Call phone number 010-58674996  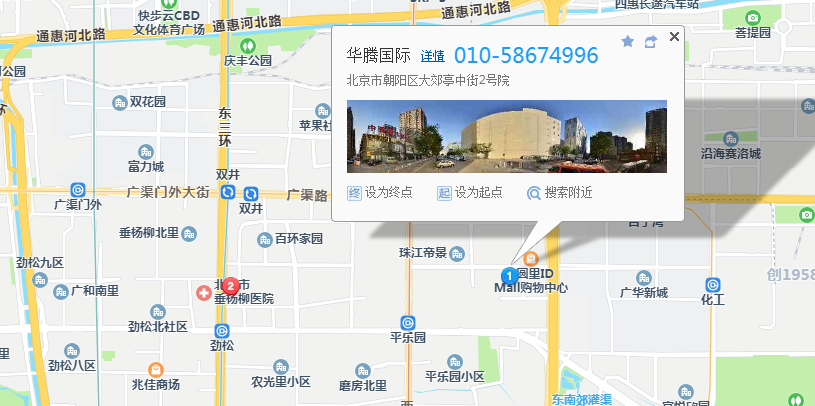[x=526, y=56]
